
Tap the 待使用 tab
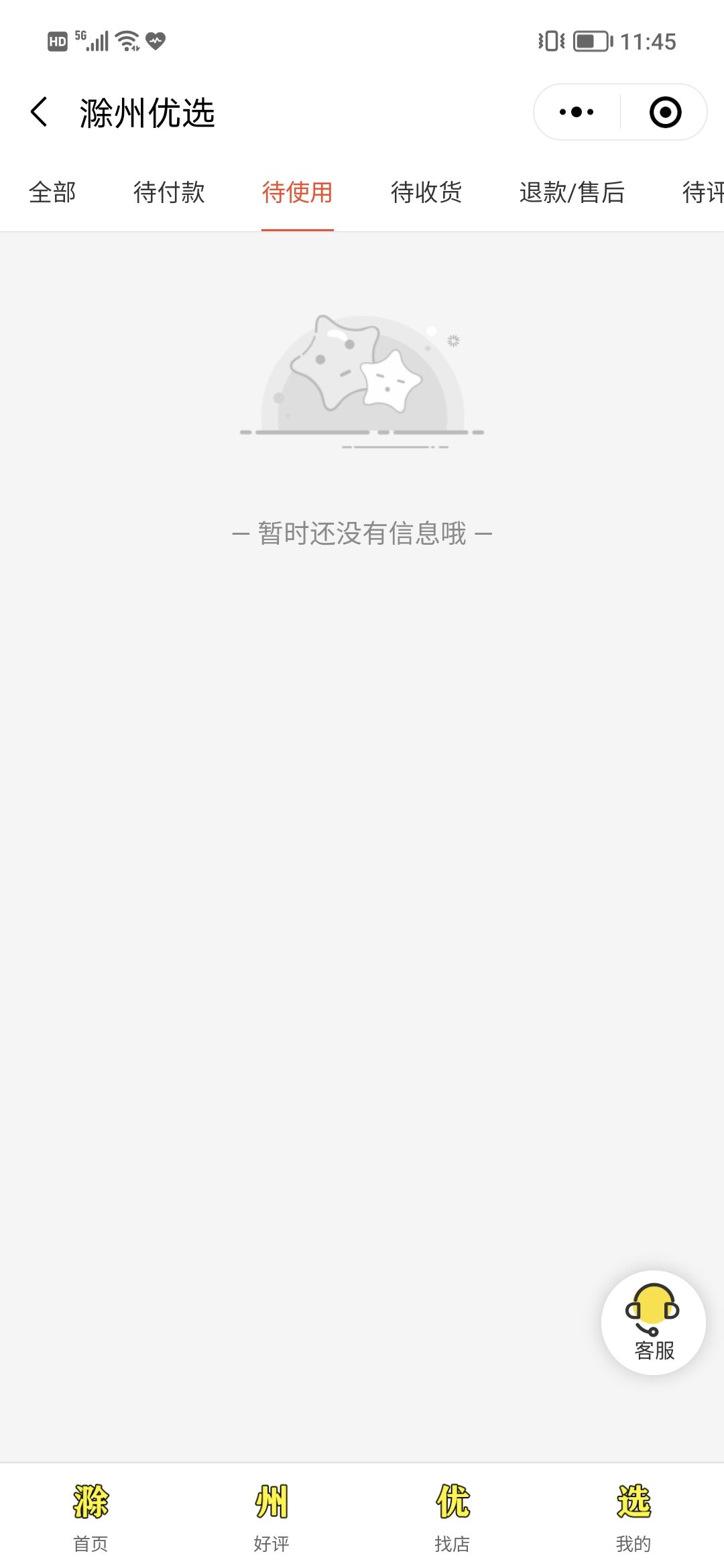[298, 192]
